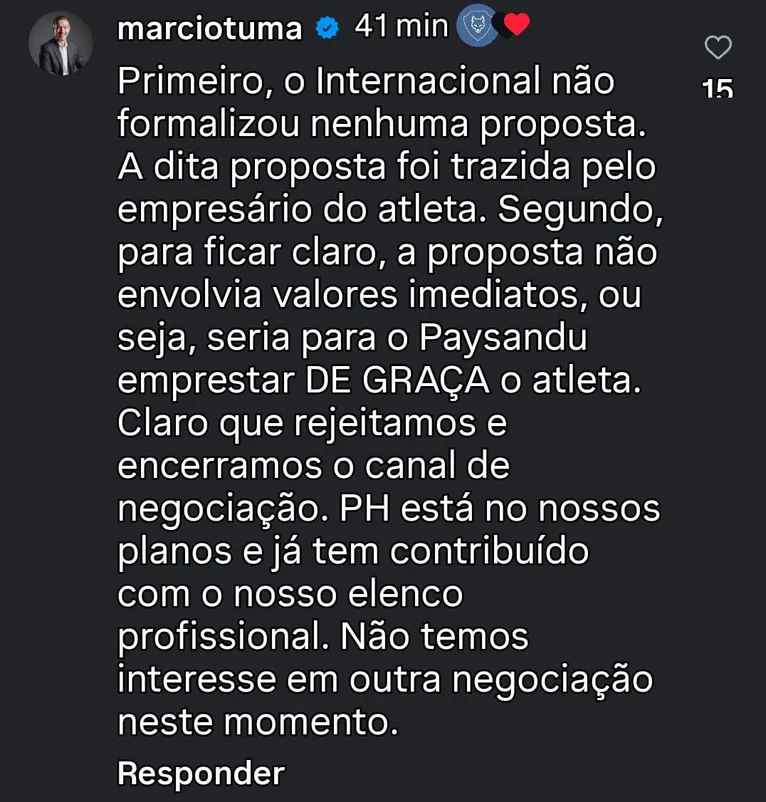Viewport: 766px width, 802px height.
Task: Tap the phrase DE GRAÇA in the comment
Action: (397, 380)
